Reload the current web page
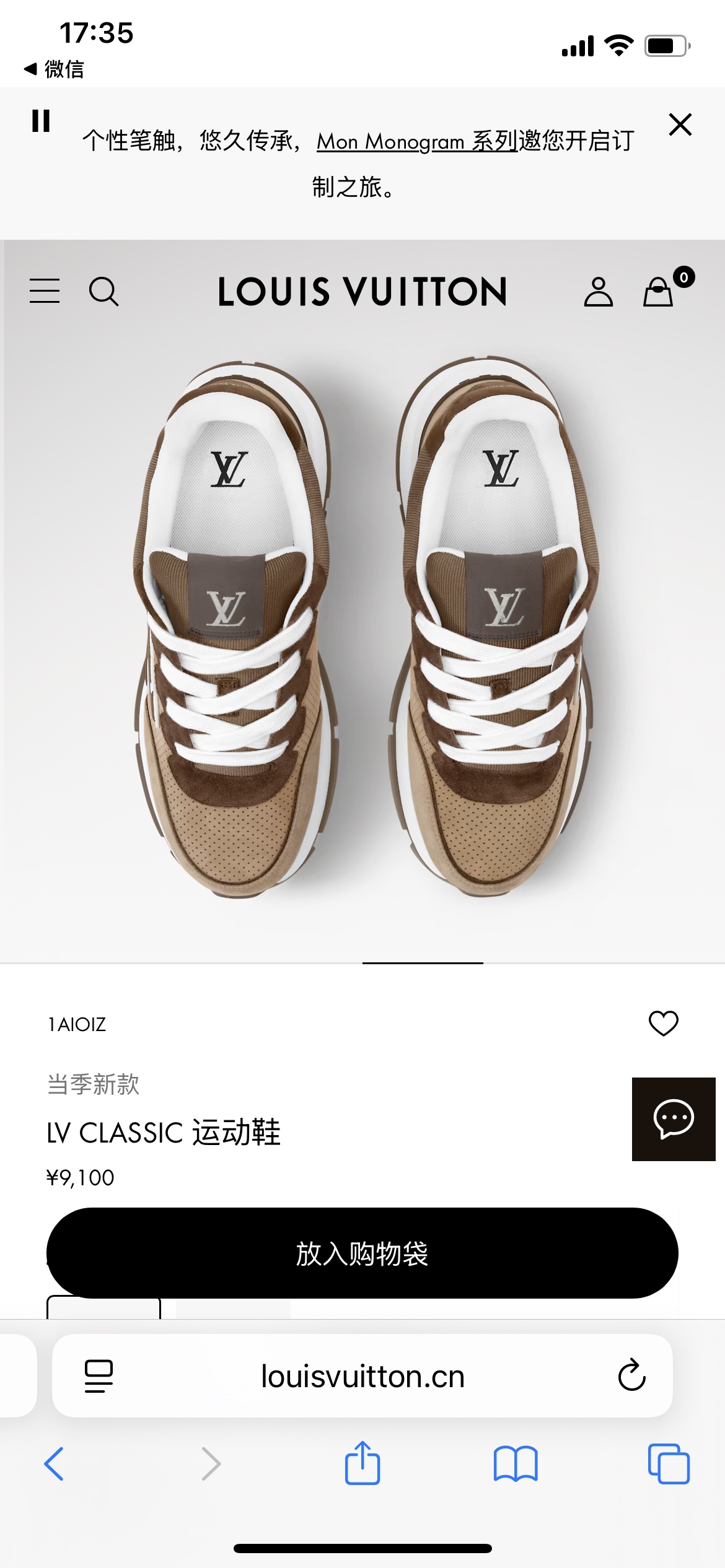Screen dimensions: 725x1568 [x=631, y=1375]
